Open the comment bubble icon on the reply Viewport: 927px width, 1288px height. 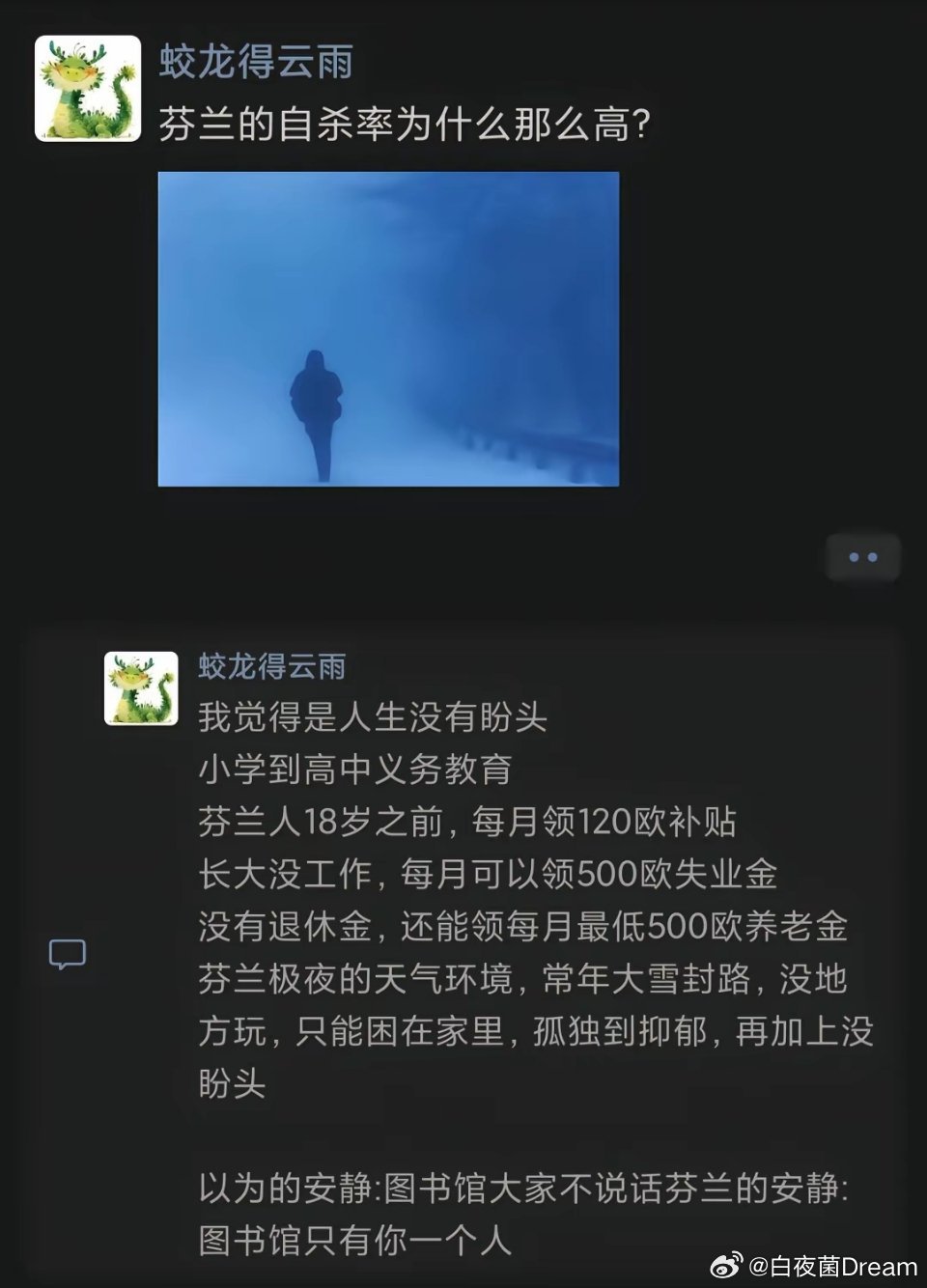coord(69,953)
